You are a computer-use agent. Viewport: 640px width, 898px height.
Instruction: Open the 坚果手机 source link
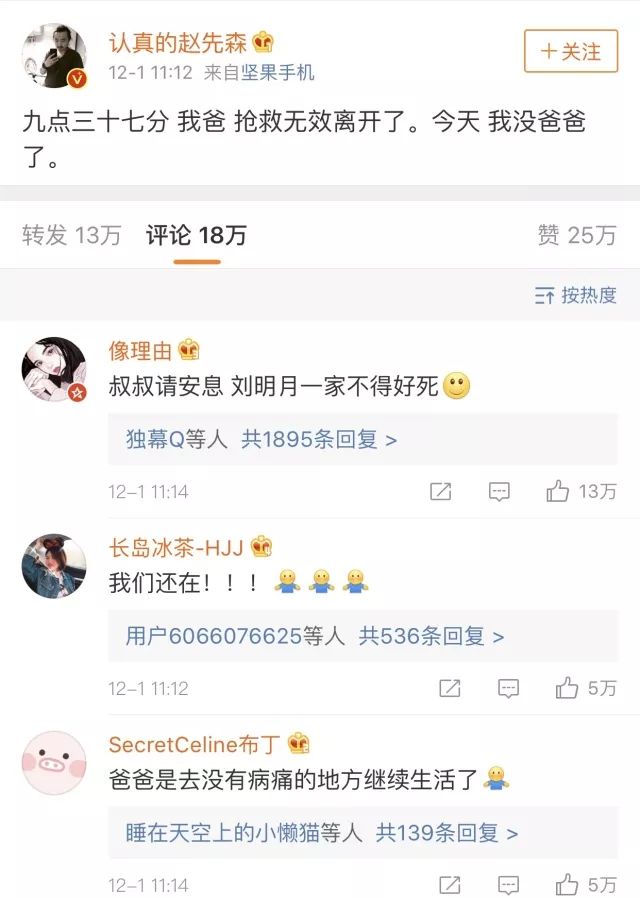tap(277, 72)
